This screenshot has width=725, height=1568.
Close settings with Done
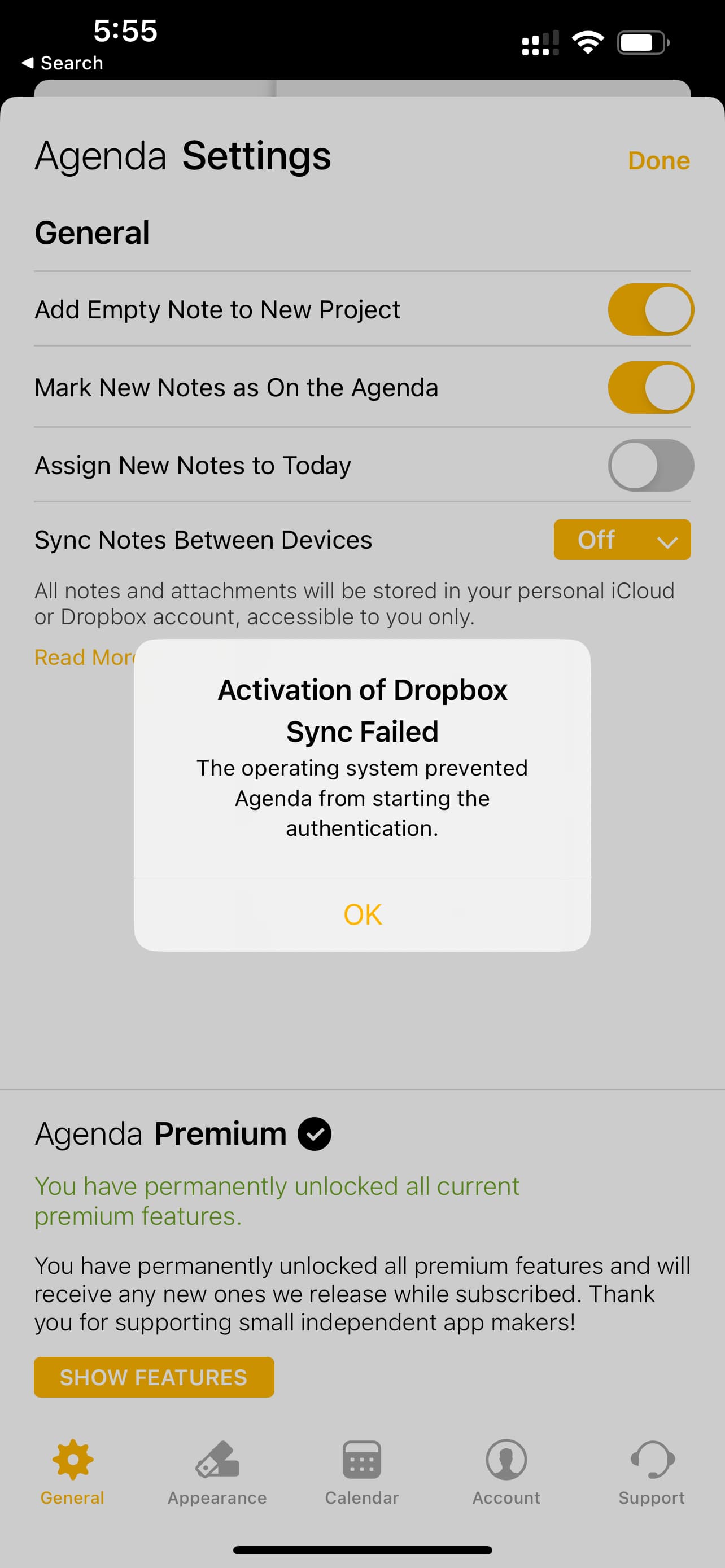tap(658, 161)
